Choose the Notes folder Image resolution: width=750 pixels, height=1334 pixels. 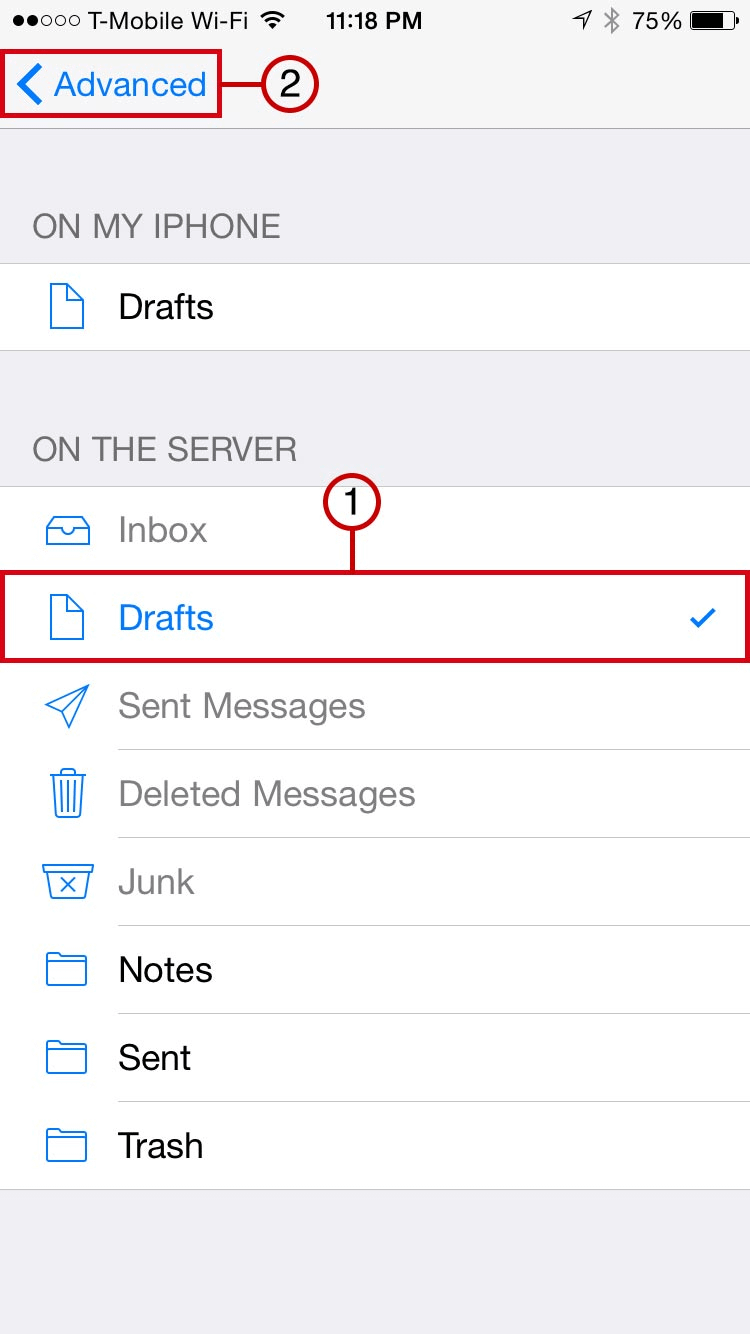pyautogui.click(x=375, y=970)
